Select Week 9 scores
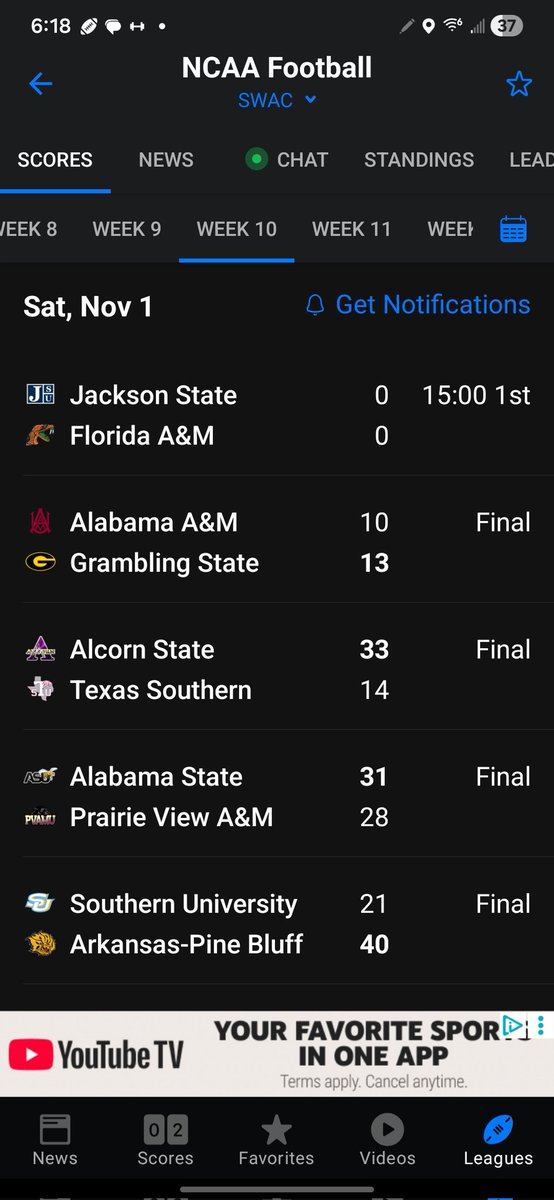The image size is (554, 1200). (x=127, y=229)
